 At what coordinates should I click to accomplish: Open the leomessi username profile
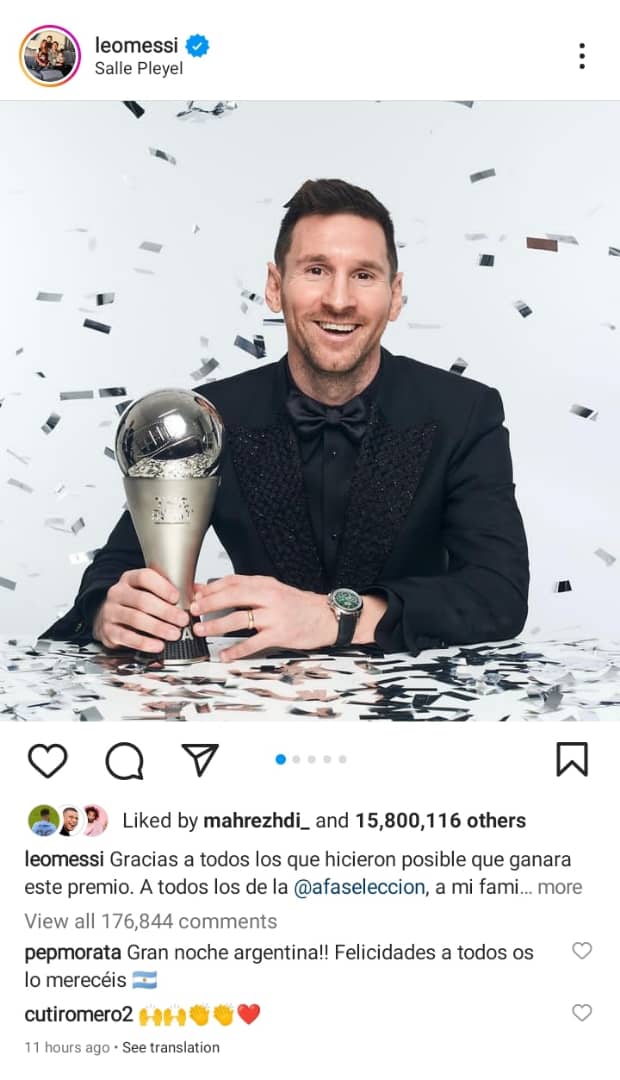coord(136,45)
